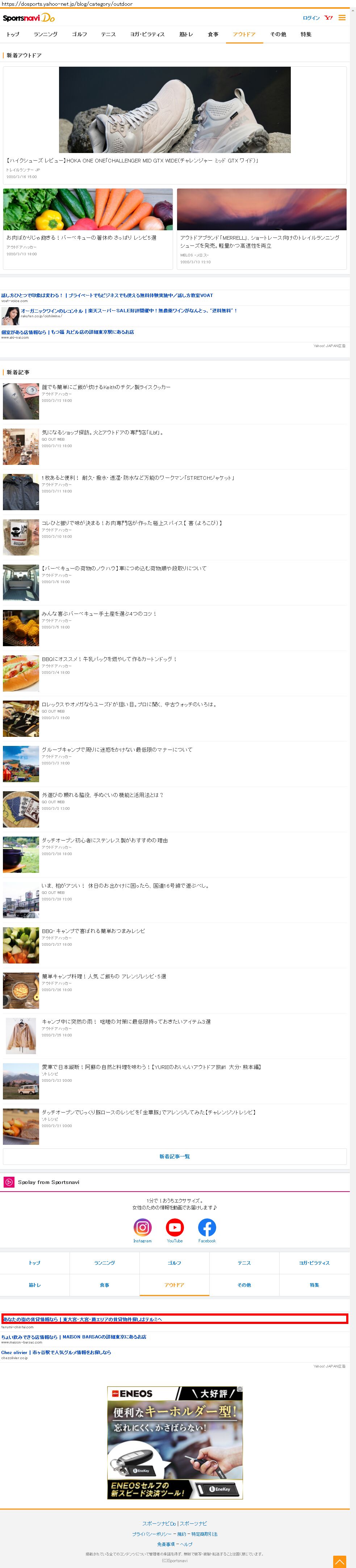This screenshot has height=1568, width=356.
Task: Open the グループキャンプ マナー article
Action: tap(117, 750)
